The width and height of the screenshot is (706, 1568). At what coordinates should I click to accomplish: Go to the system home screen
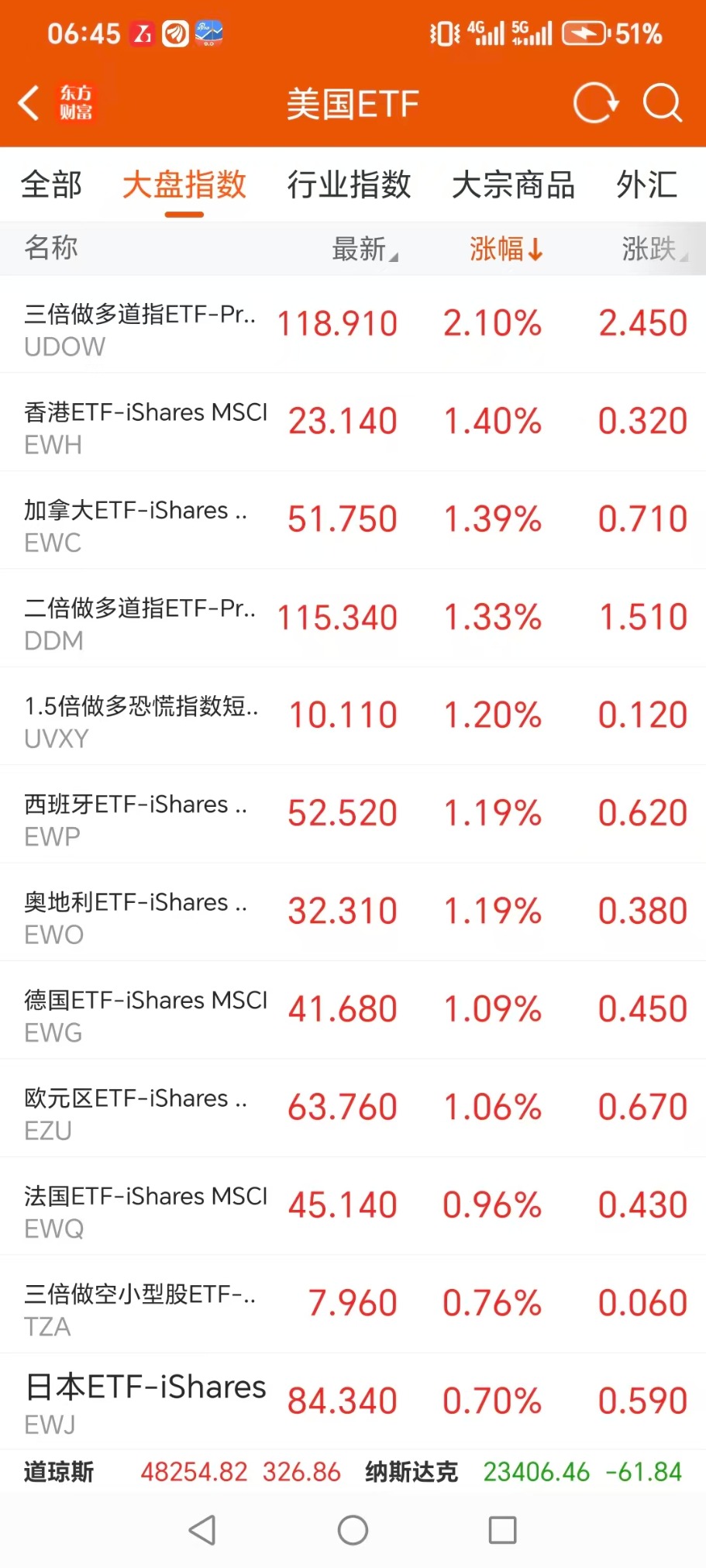353,1530
